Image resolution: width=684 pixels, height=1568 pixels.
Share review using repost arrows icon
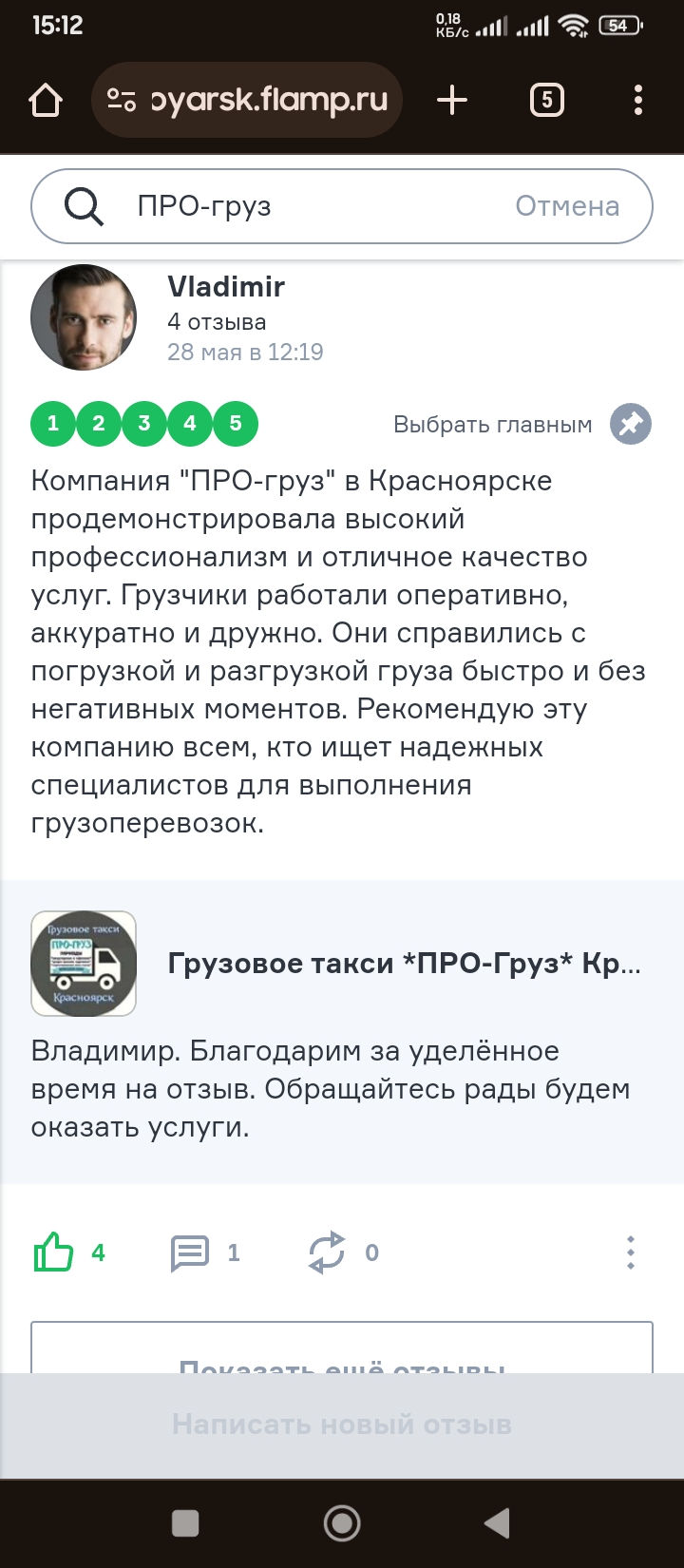(326, 1252)
